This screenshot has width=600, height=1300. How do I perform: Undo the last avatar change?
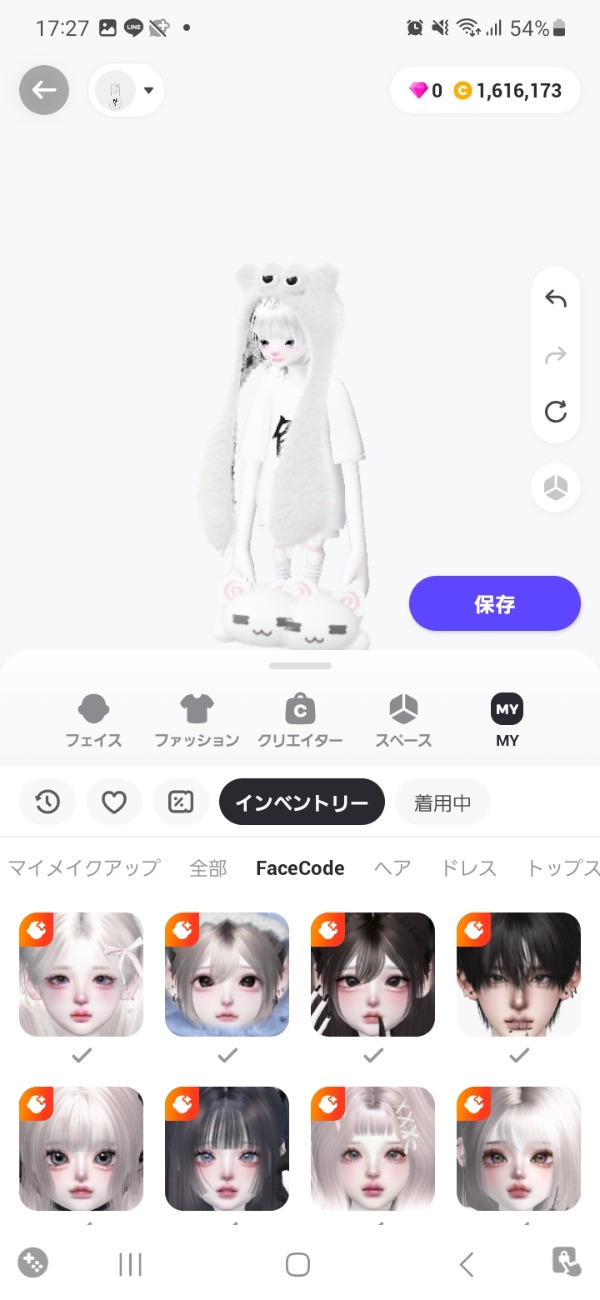point(556,299)
